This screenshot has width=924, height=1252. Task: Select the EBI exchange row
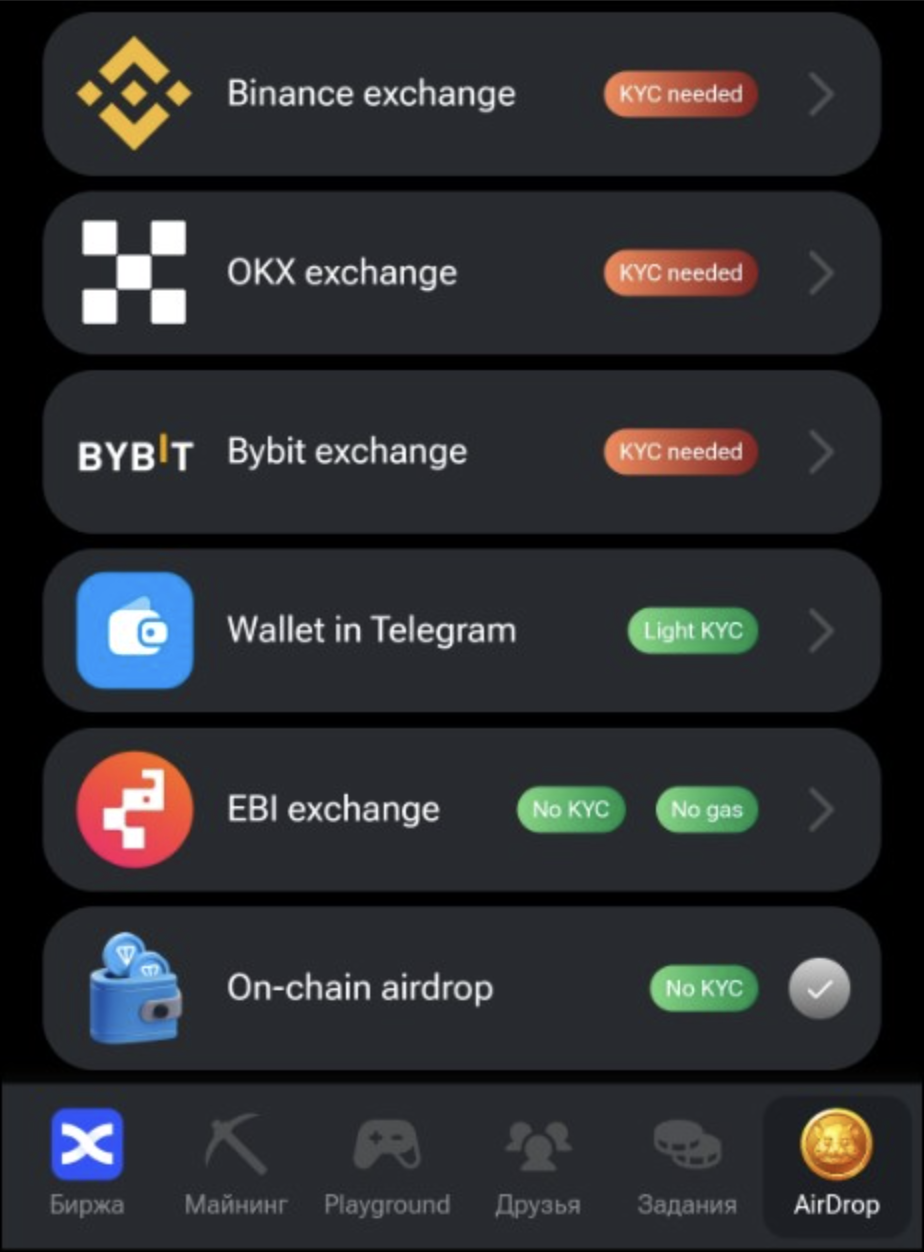(x=460, y=810)
